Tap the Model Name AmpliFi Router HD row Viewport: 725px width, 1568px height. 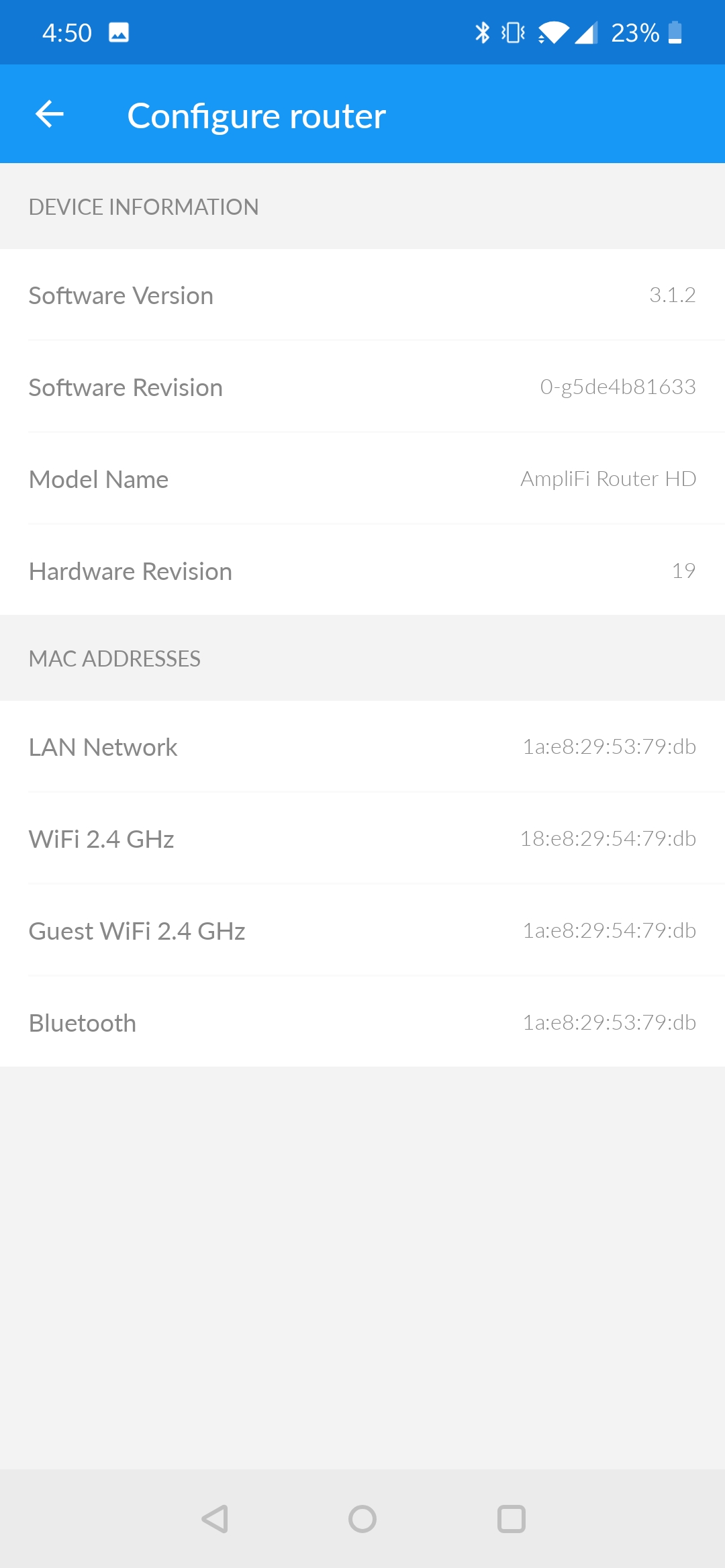pyautogui.click(x=362, y=479)
